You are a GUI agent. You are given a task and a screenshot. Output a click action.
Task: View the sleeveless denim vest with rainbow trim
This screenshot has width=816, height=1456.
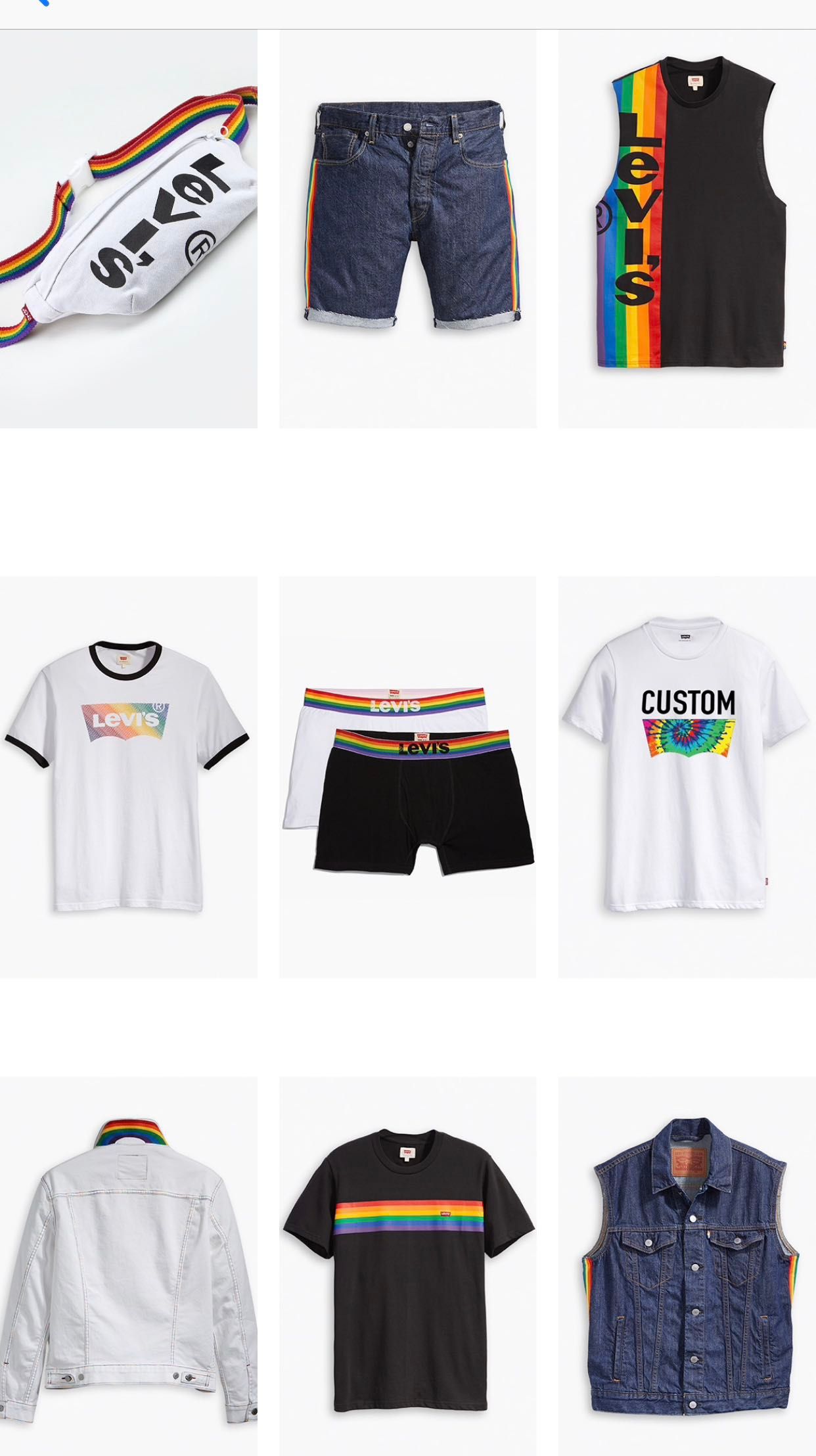point(687,1268)
